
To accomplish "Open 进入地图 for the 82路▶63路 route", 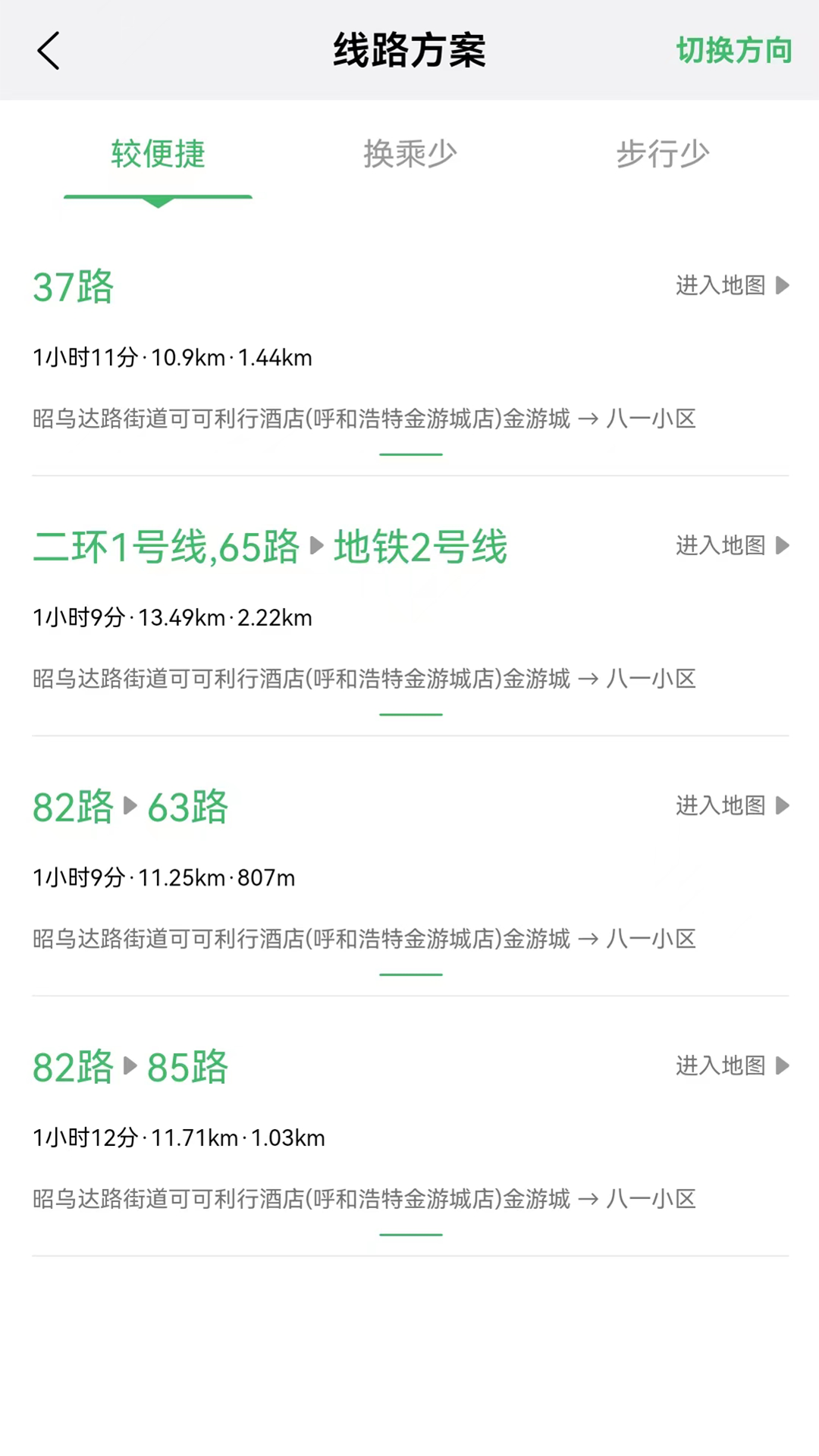I will tap(719, 806).
